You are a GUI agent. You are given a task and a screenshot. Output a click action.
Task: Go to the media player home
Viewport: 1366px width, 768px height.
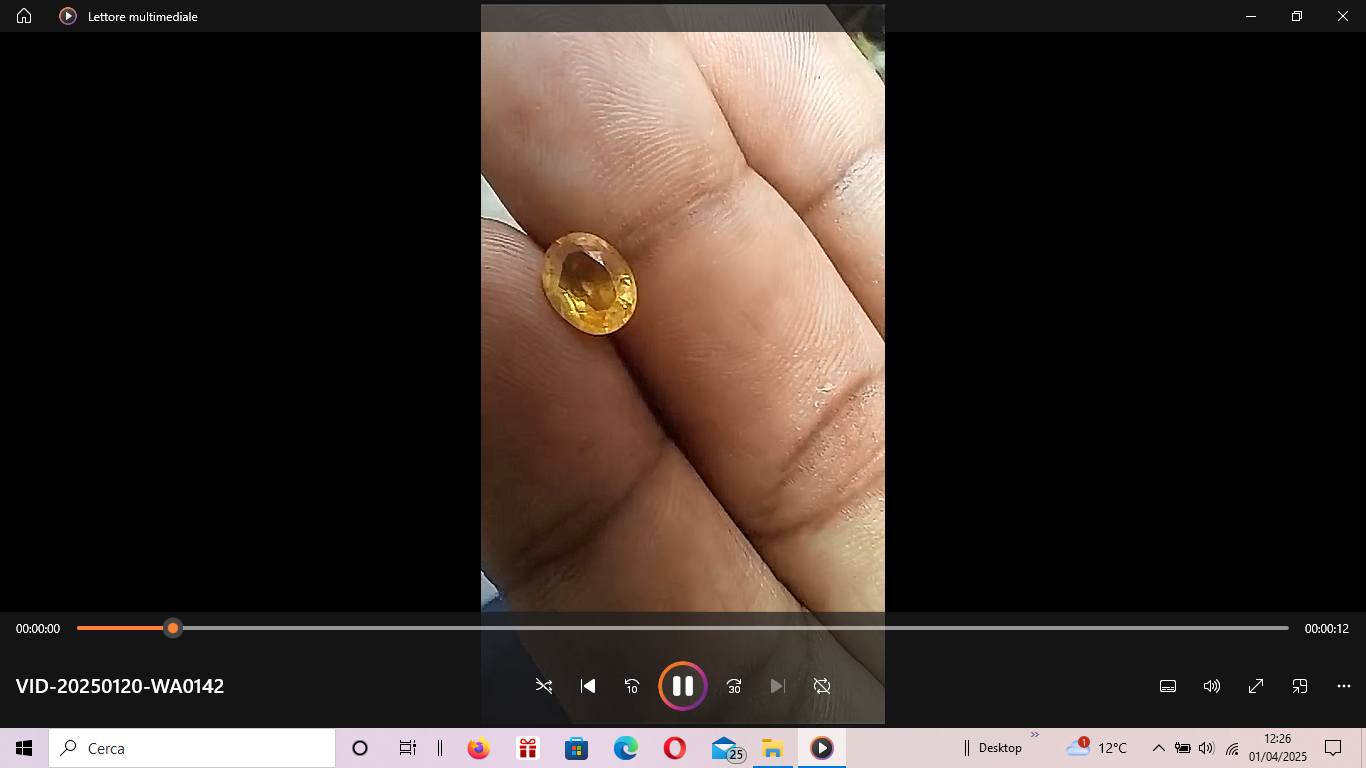click(24, 16)
